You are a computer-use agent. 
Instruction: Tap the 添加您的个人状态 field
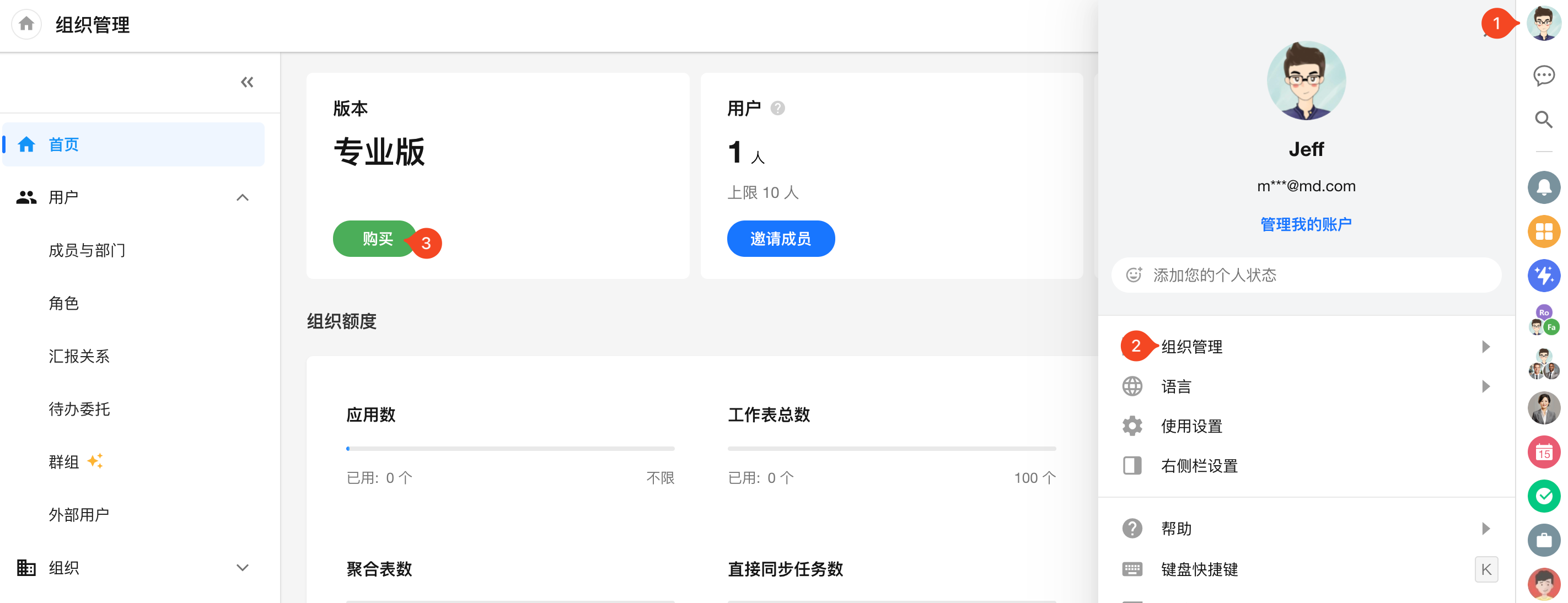[x=1306, y=275]
